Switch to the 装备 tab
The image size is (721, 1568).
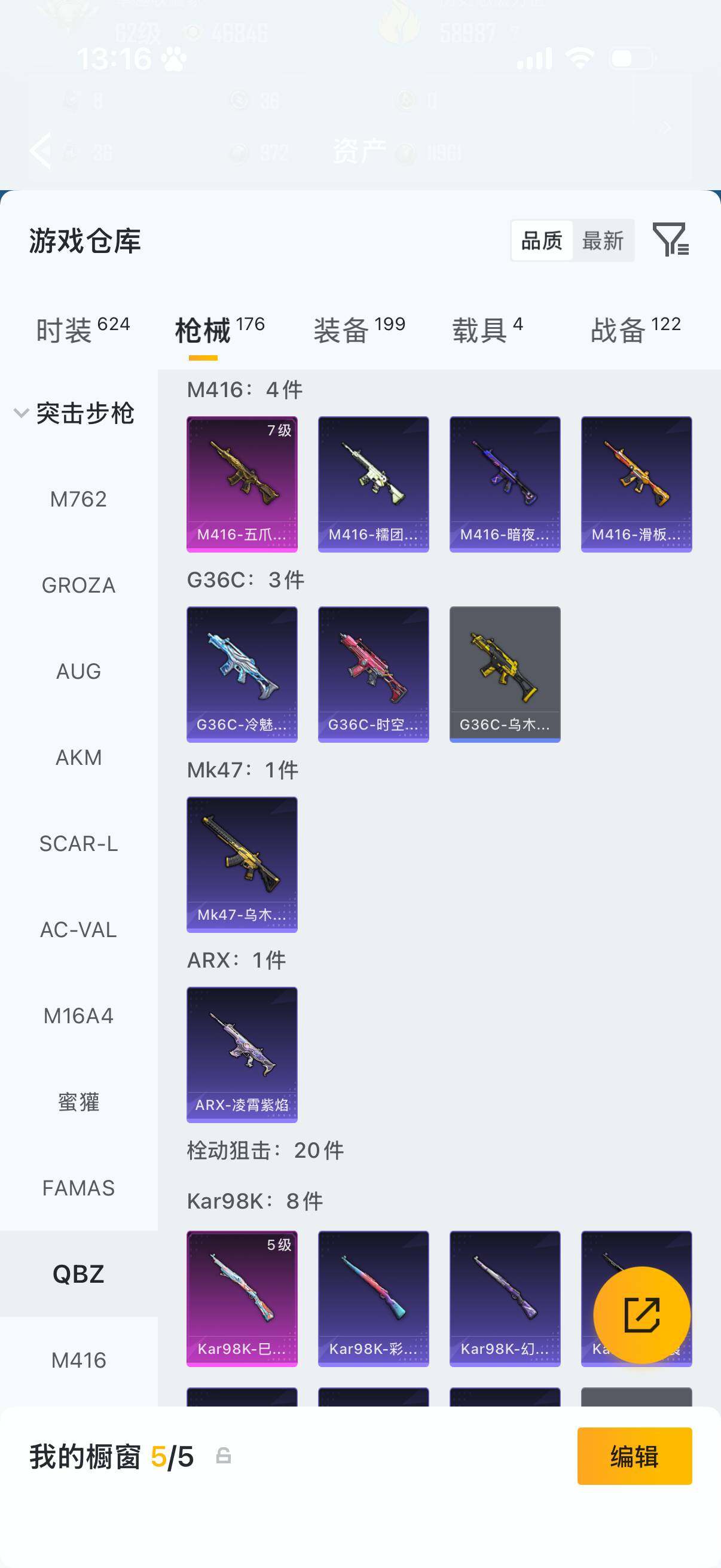tap(359, 330)
